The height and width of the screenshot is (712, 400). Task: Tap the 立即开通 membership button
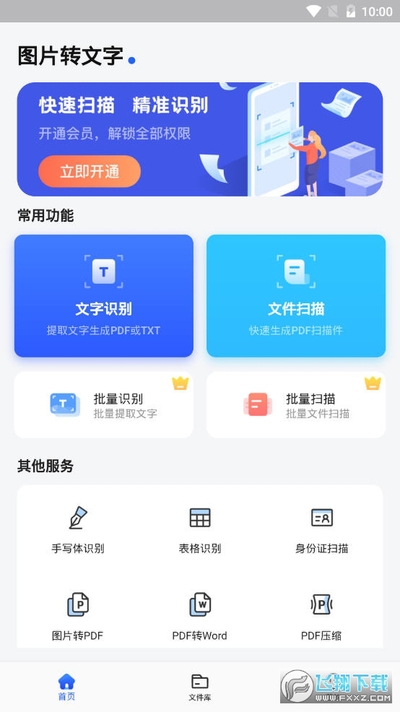[89, 171]
